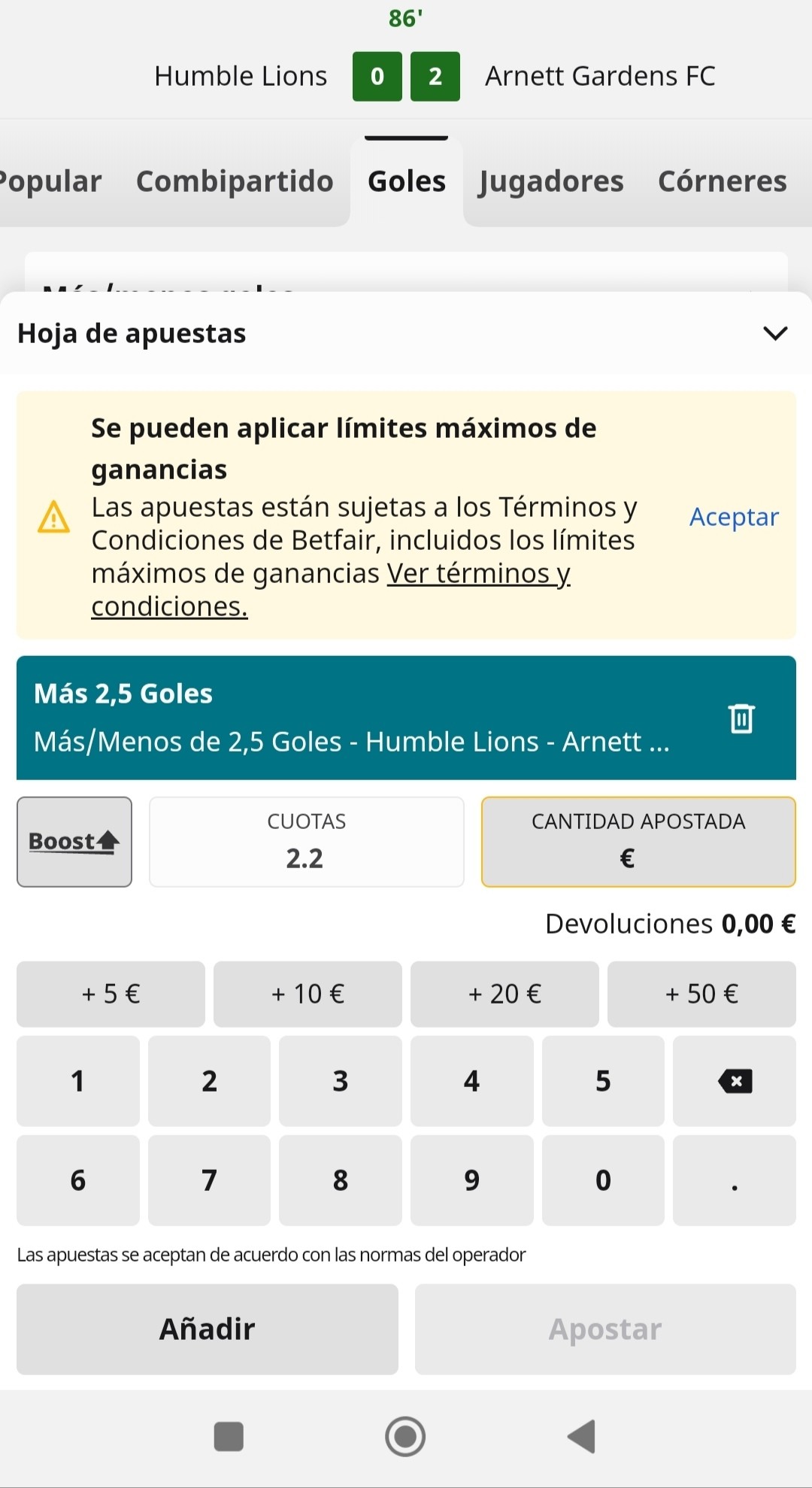
Task: Delete the Más 2,5 Goles selection
Action: click(x=741, y=718)
